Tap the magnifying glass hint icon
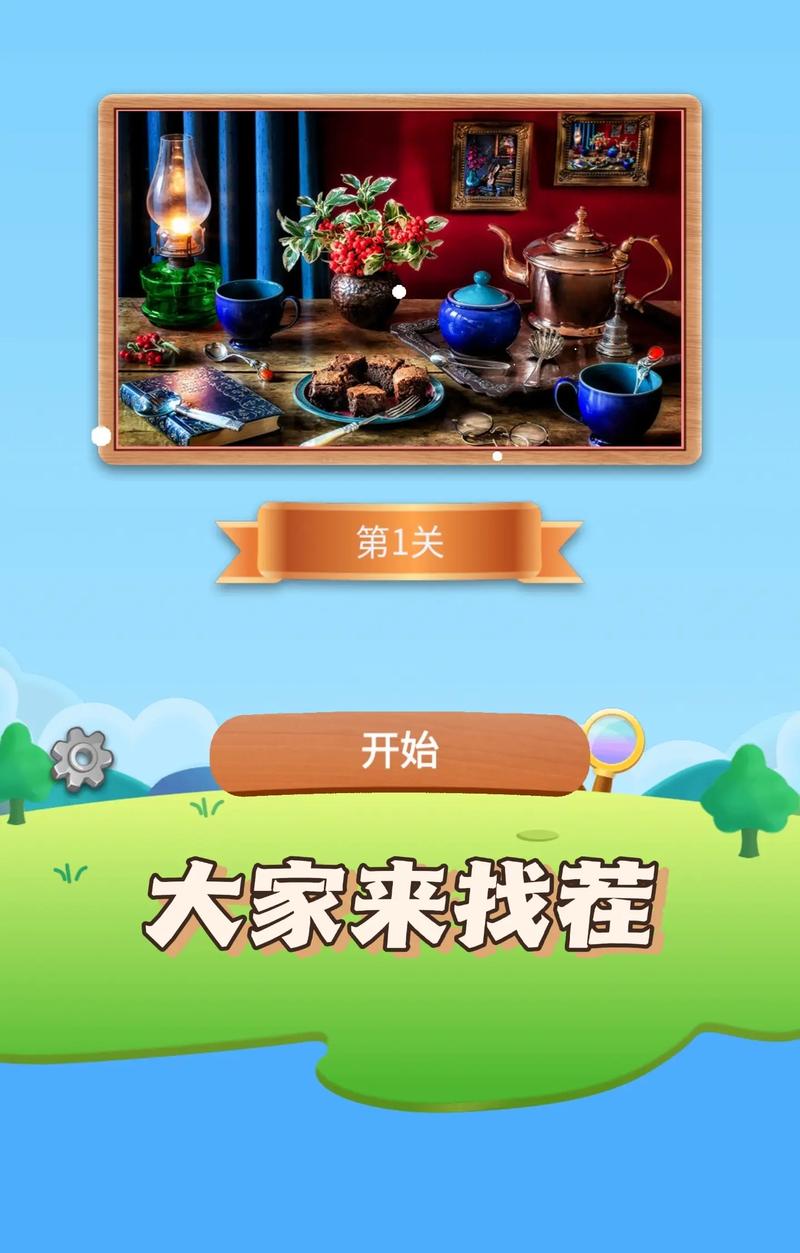The width and height of the screenshot is (800, 1253). click(x=613, y=743)
